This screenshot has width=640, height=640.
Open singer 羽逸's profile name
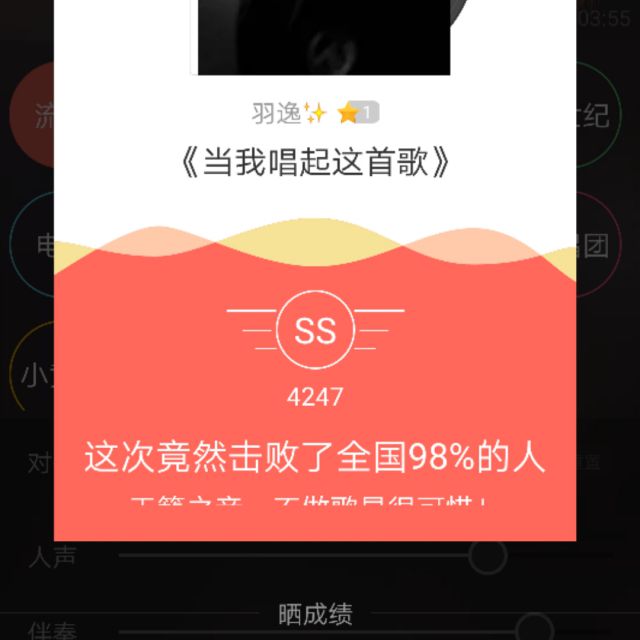[x=277, y=114]
